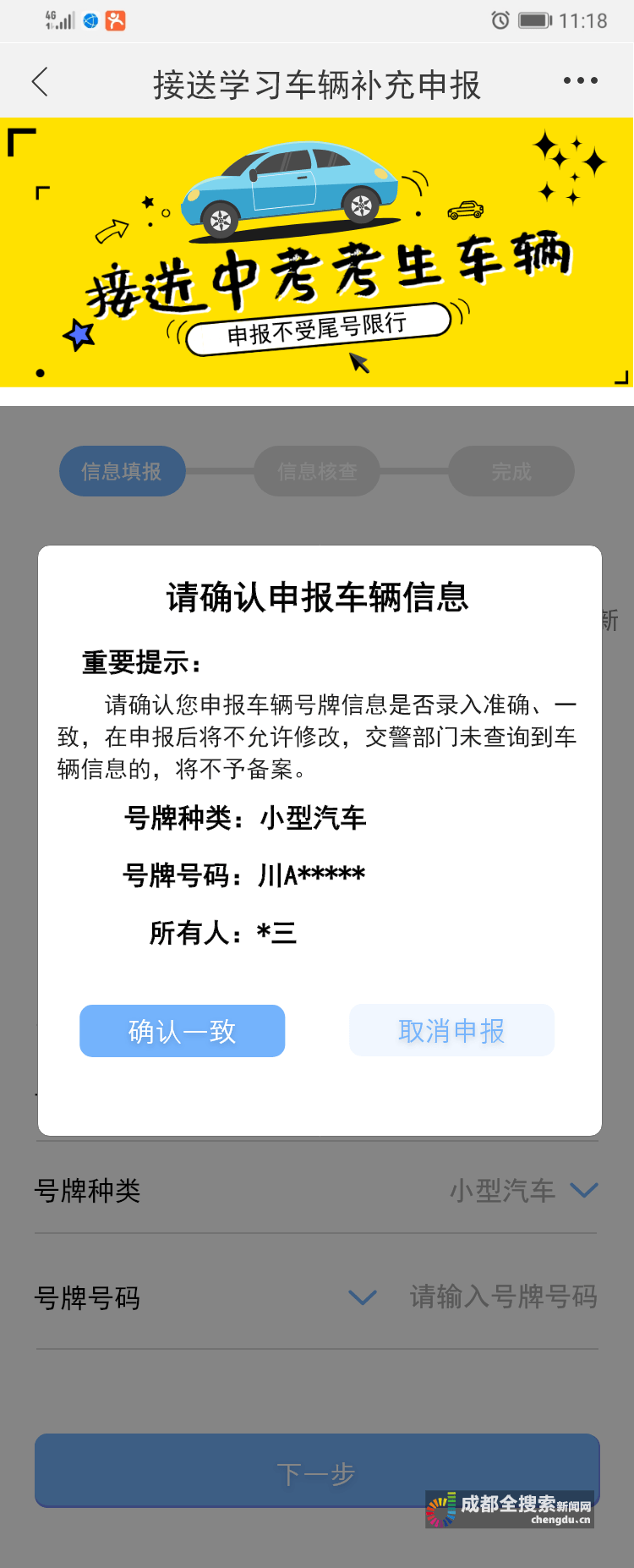Tap the back arrow at top left
Screen dimensions: 634x1568
pyautogui.click(x=40, y=82)
